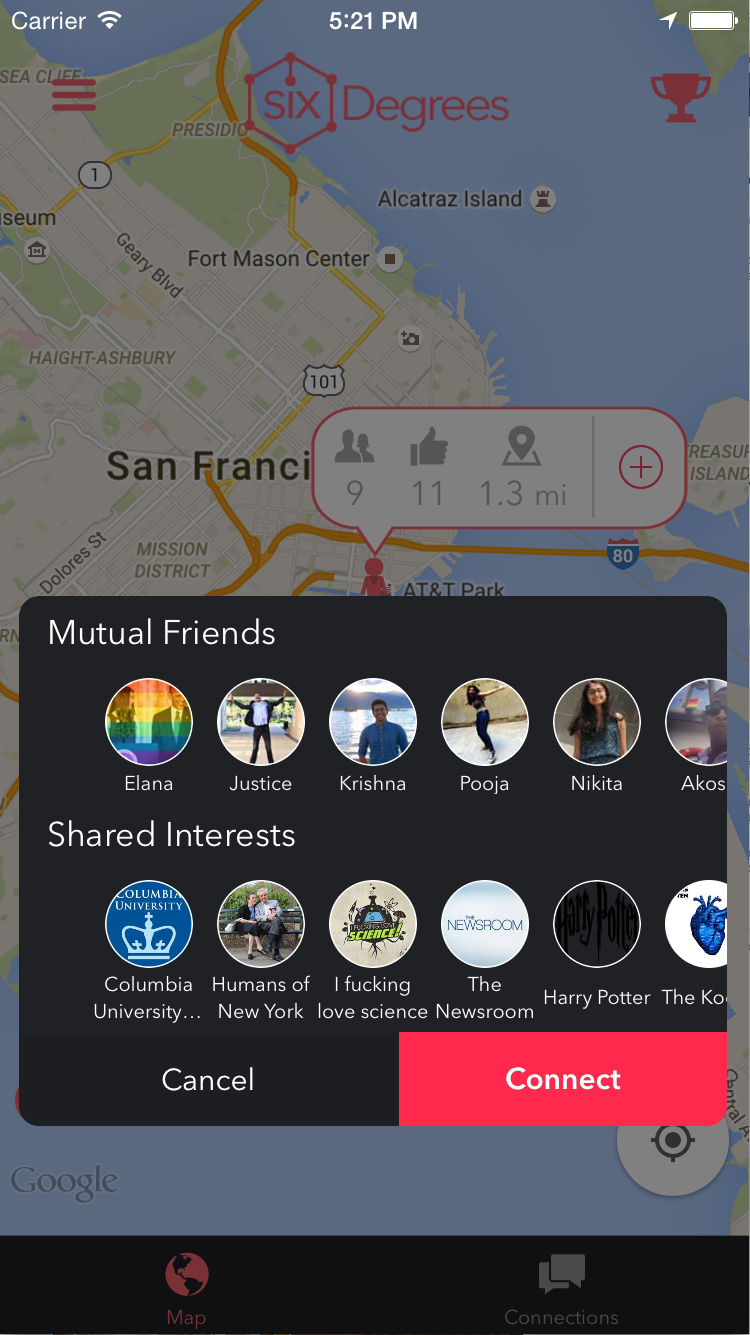This screenshot has height=1335, width=750.
Task: Open the hamburger menu
Action: (74, 94)
